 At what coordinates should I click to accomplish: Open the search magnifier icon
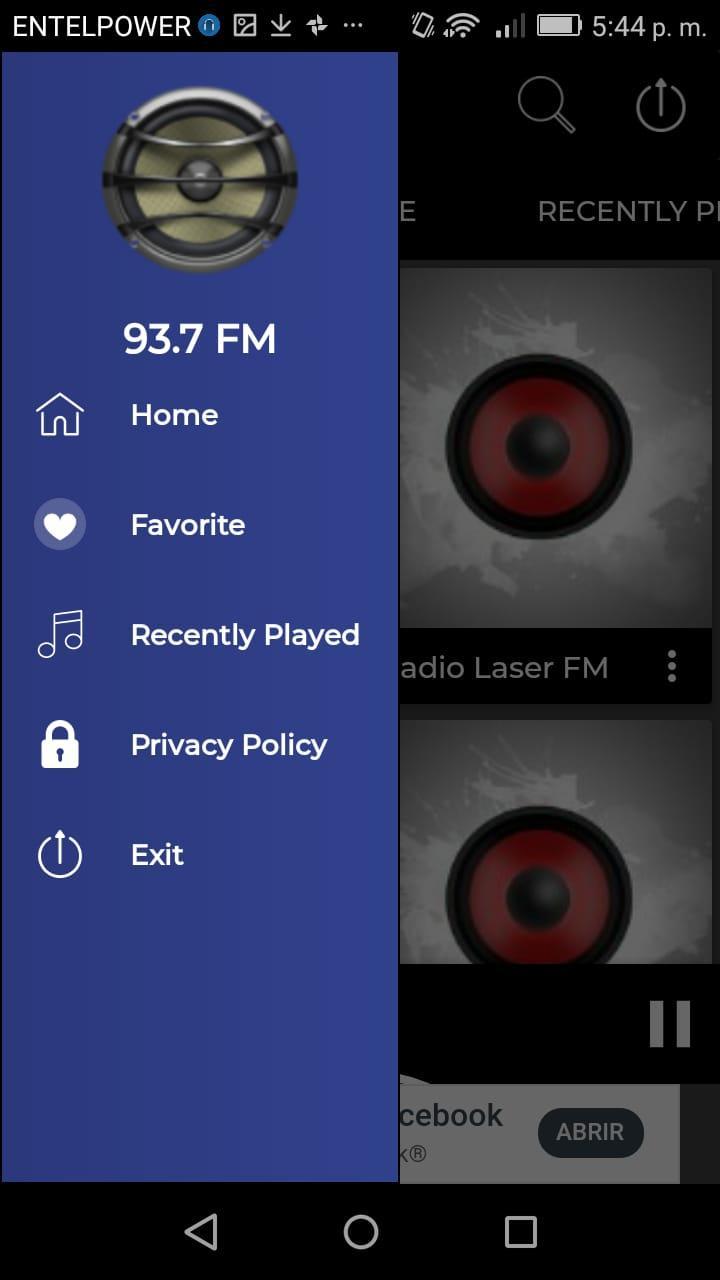pyautogui.click(x=546, y=105)
